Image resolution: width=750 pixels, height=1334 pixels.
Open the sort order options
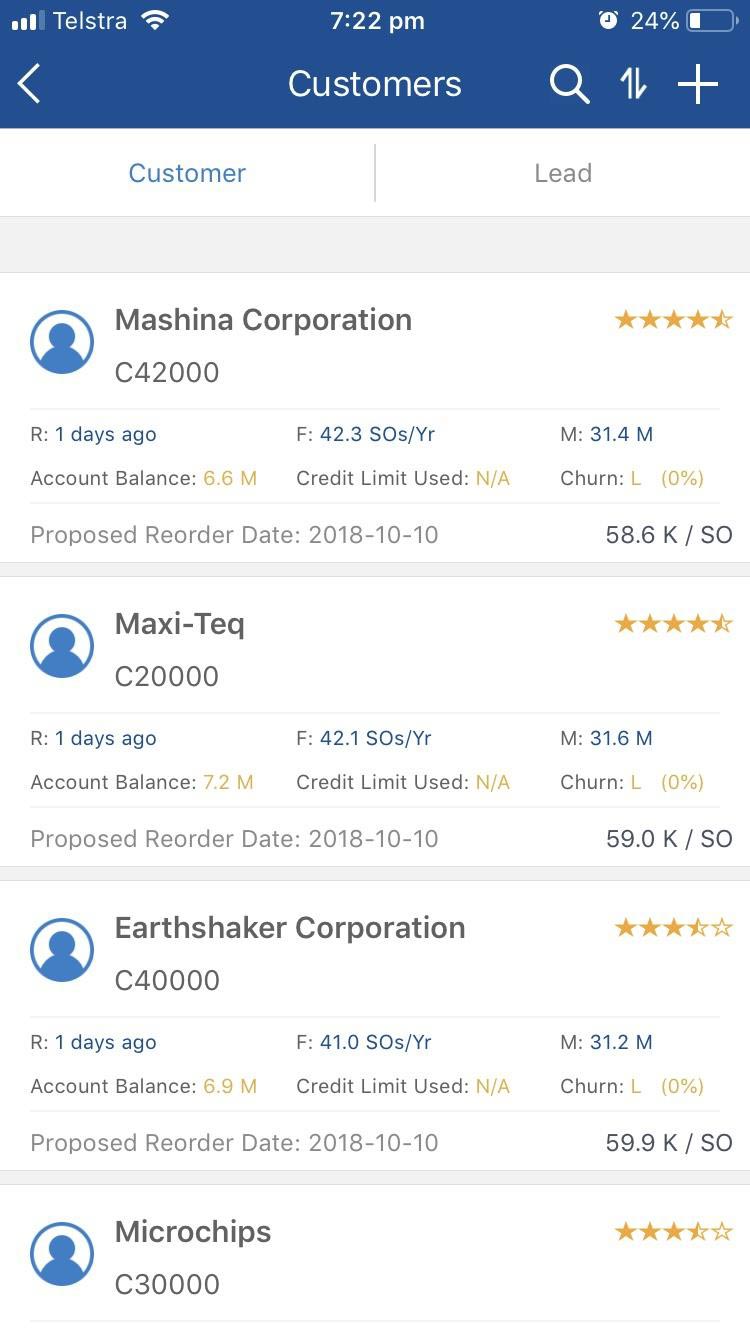(633, 84)
